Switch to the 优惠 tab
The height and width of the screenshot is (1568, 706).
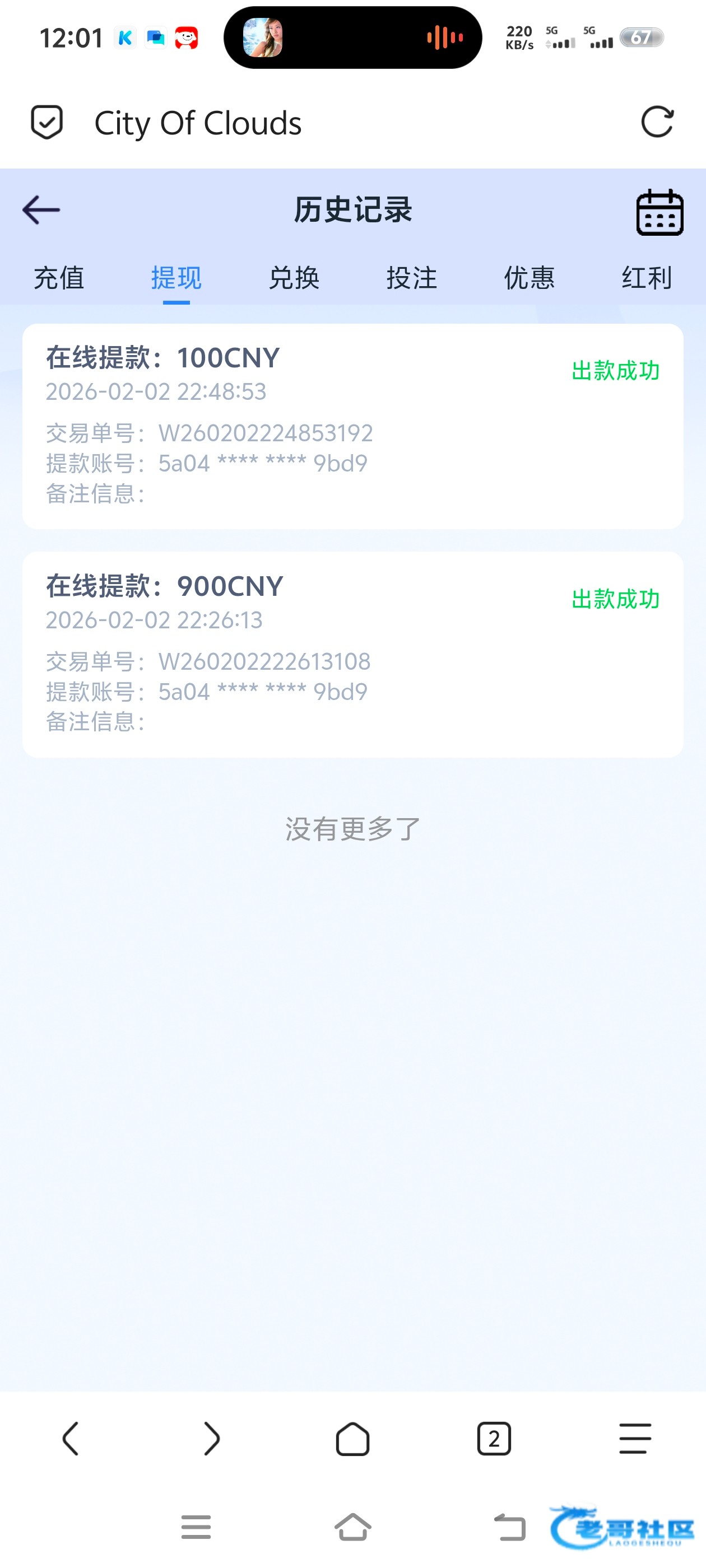coord(529,278)
